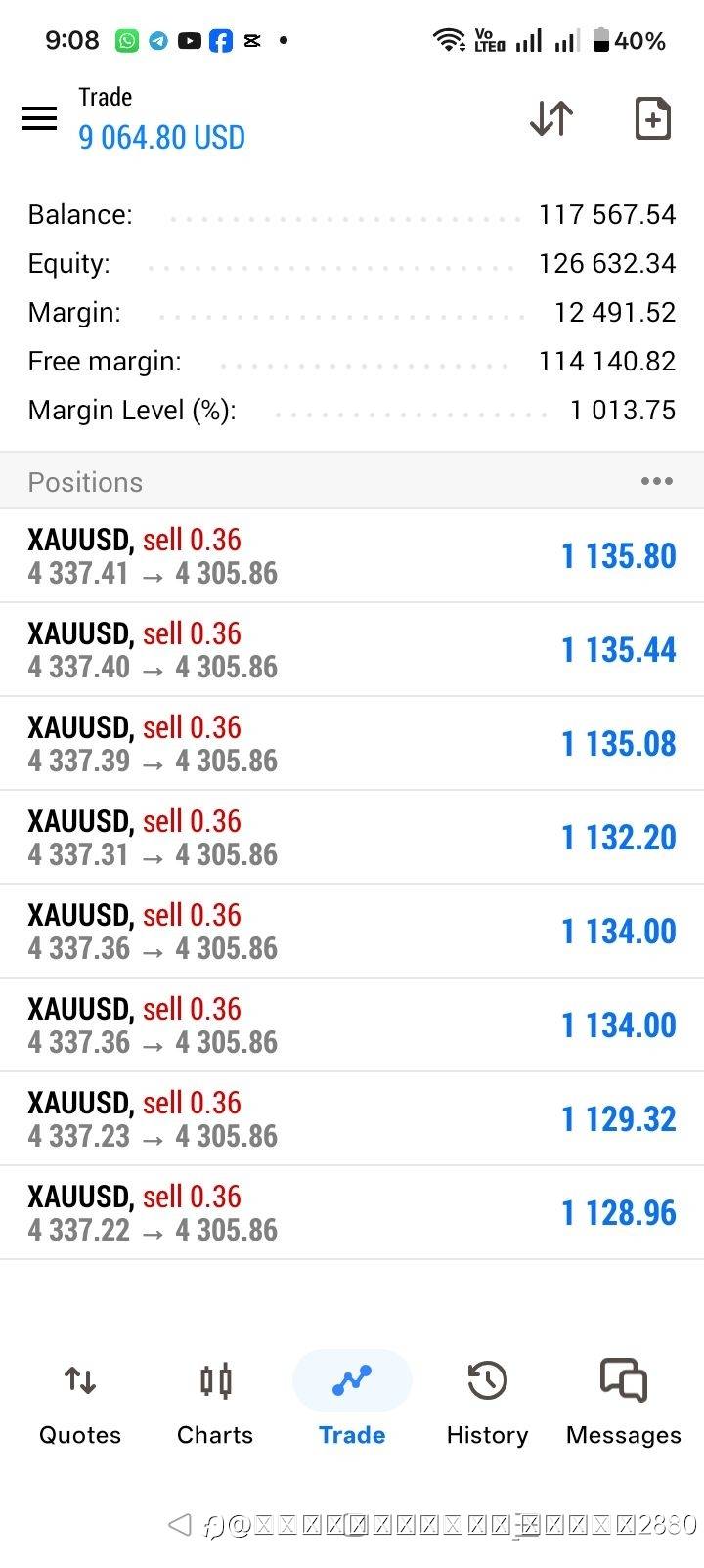Open the position with profit 1 135.08

[x=352, y=743]
